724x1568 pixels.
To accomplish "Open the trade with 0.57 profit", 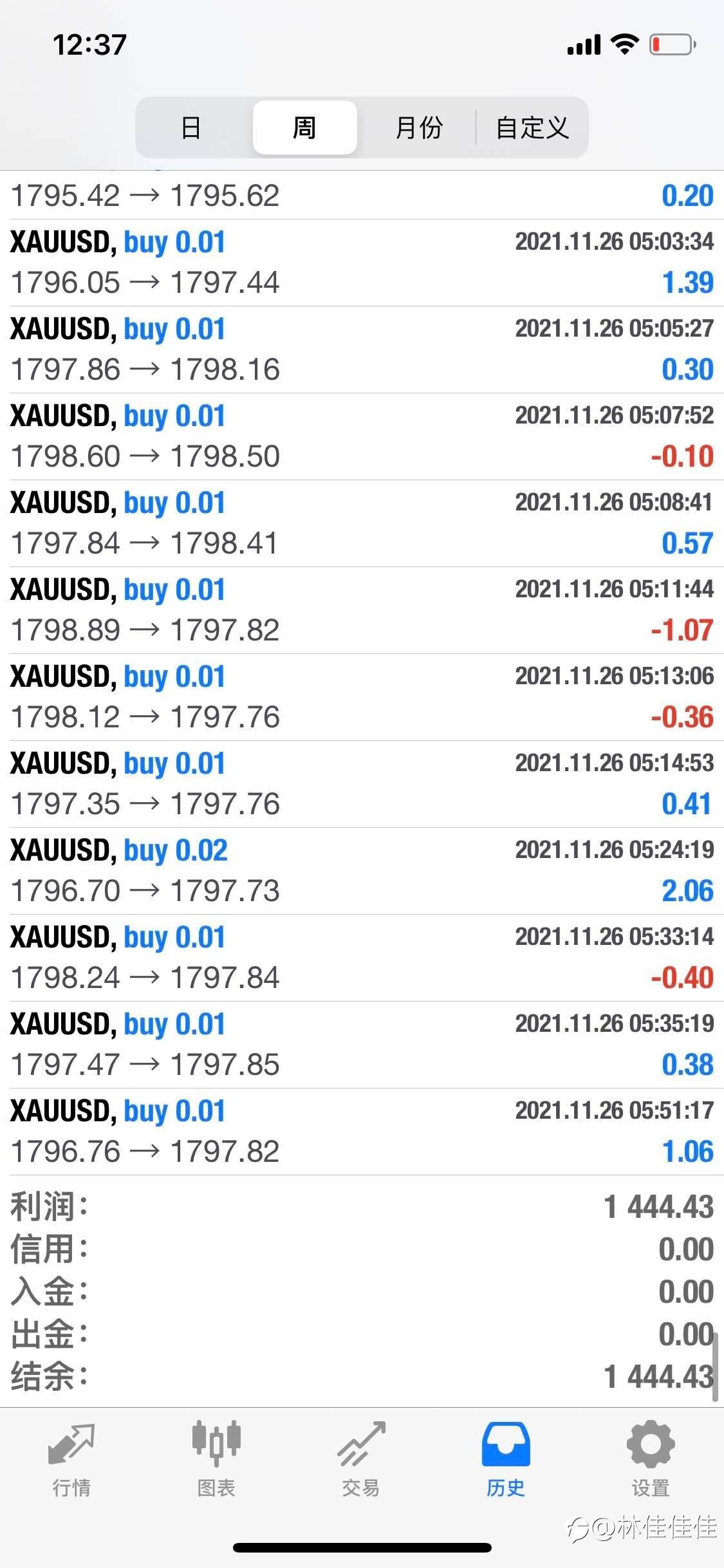I will pos(362,523).
